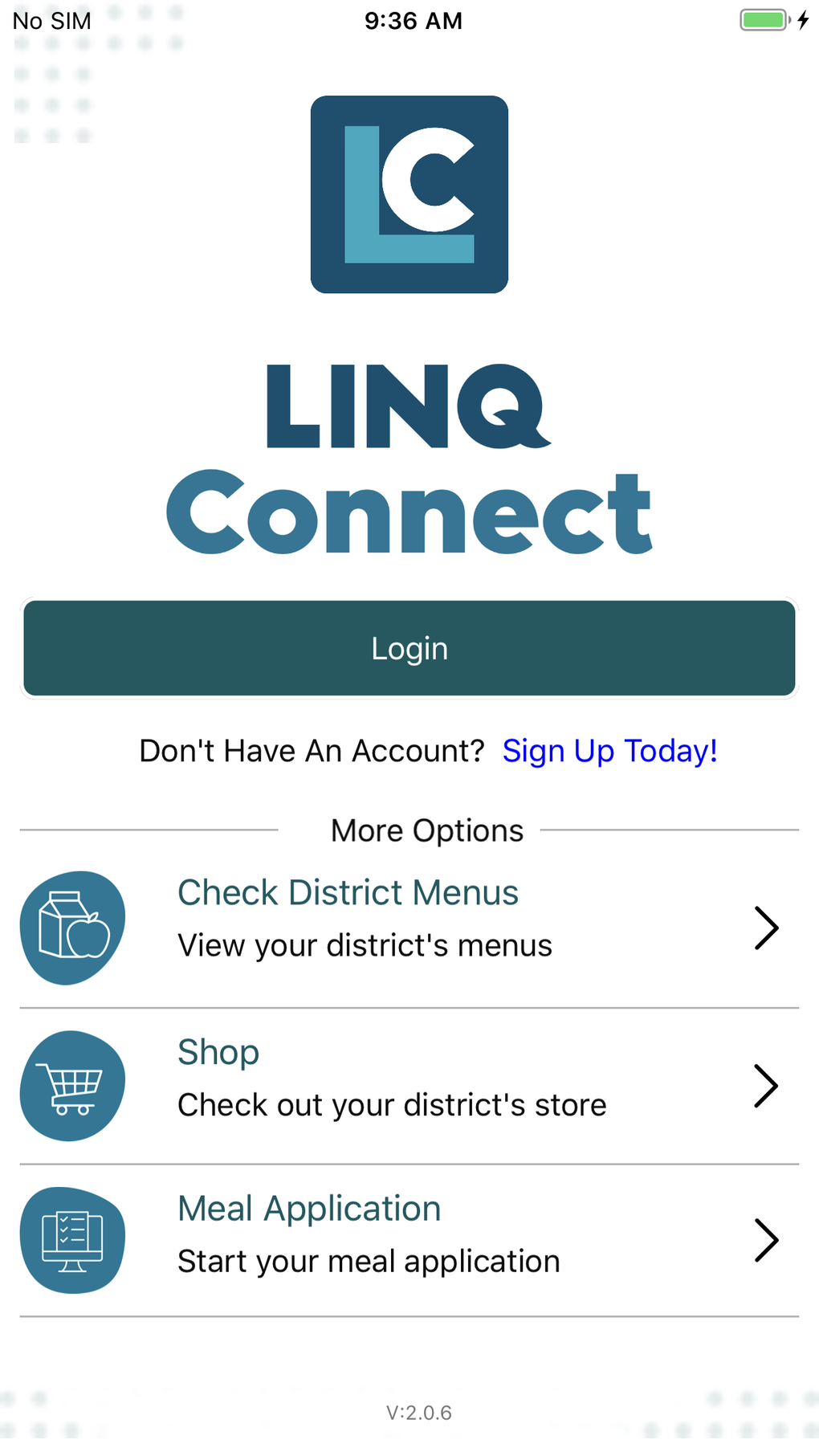Image resolution: width=819 pixels, height=1456 pixels.
Task: Click the More Options section header
Action: [426, 830]
